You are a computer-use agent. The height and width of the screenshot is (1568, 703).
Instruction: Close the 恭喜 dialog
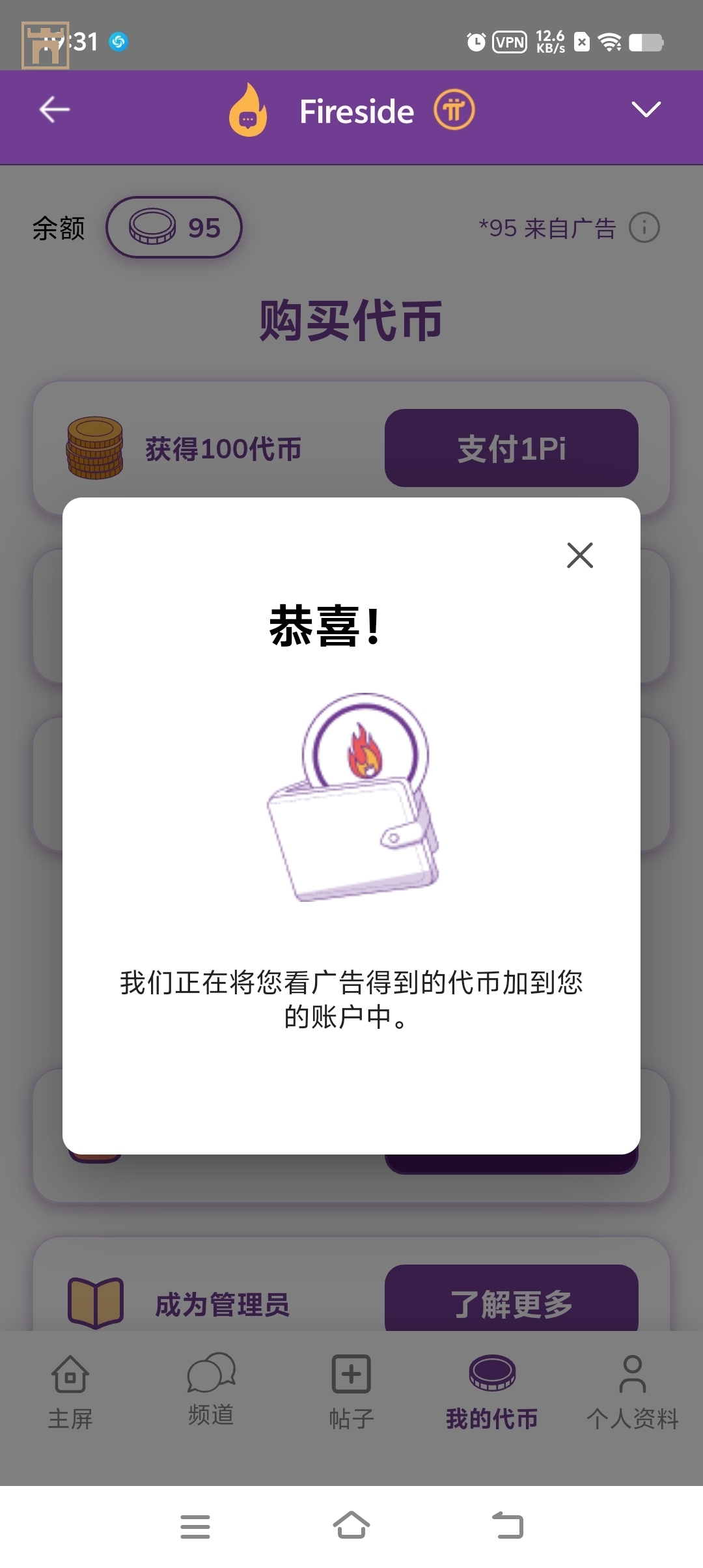[579, 555]
